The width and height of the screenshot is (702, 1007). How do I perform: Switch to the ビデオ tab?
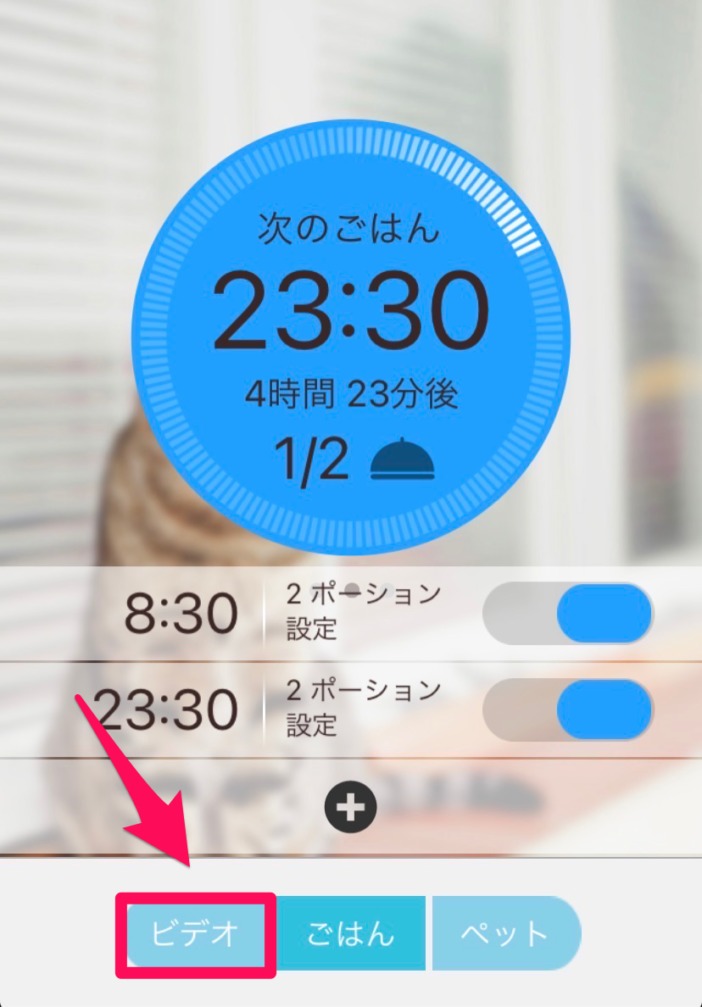tap(195, 936)
